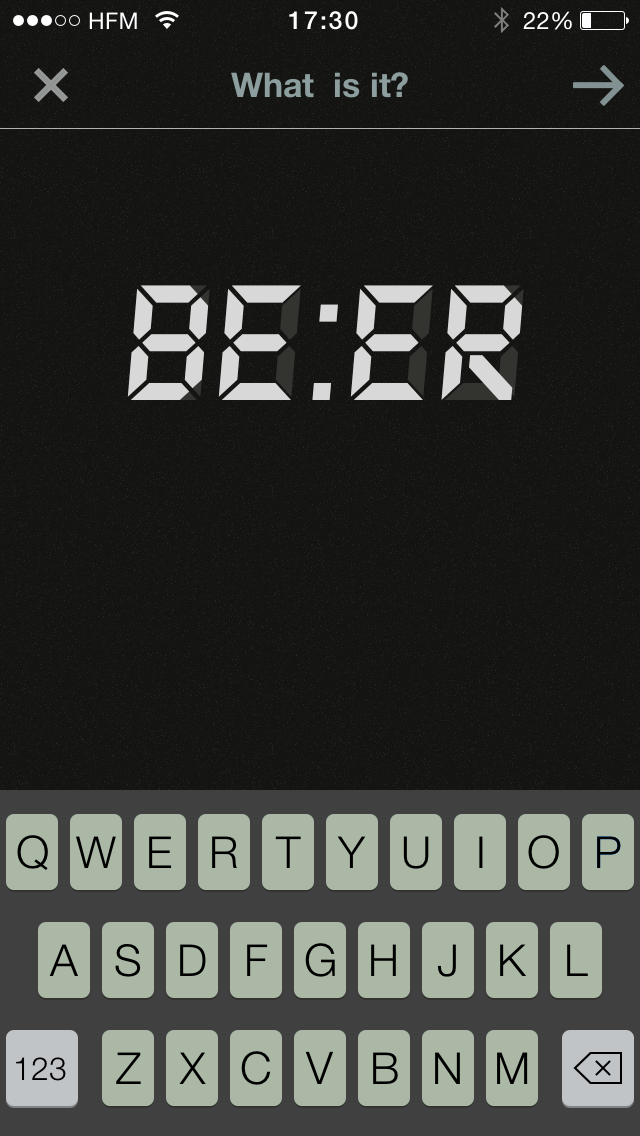
Task: Type the letter Z key
Action: (128, 1068)
